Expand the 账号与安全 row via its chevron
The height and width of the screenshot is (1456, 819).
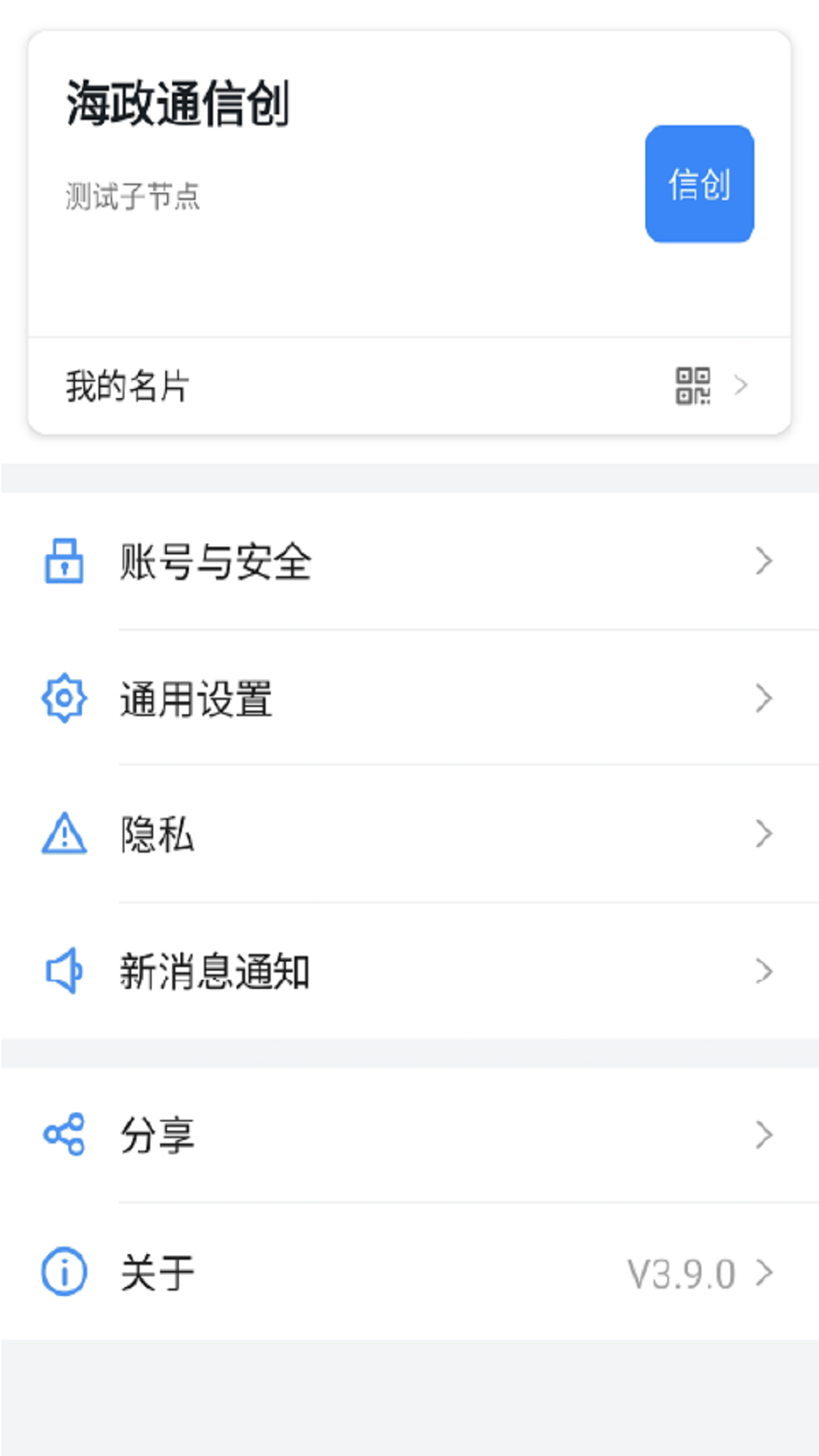pyautogui.click(x=764, y=563)
